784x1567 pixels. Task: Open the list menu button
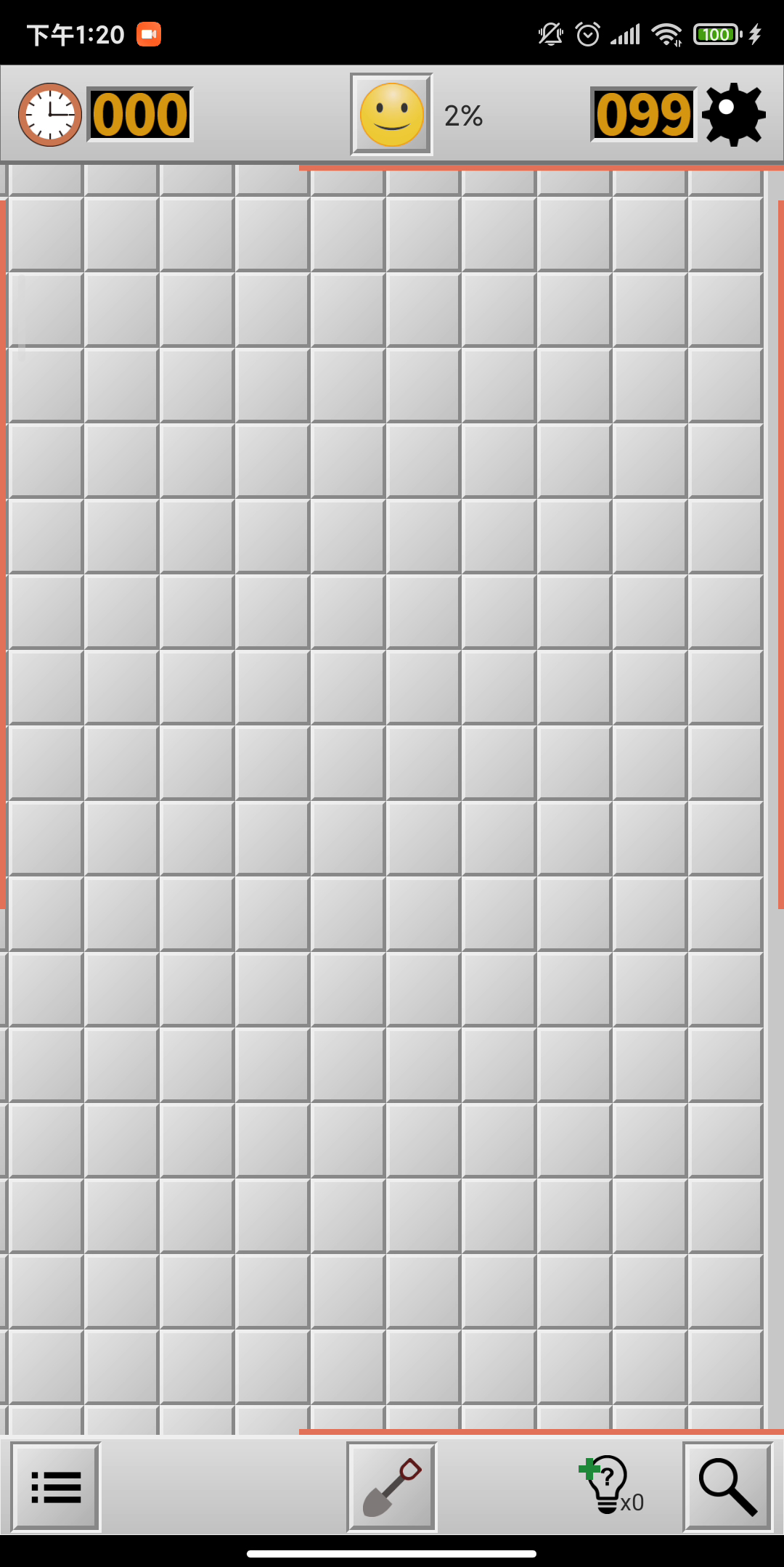(56, 1487)
